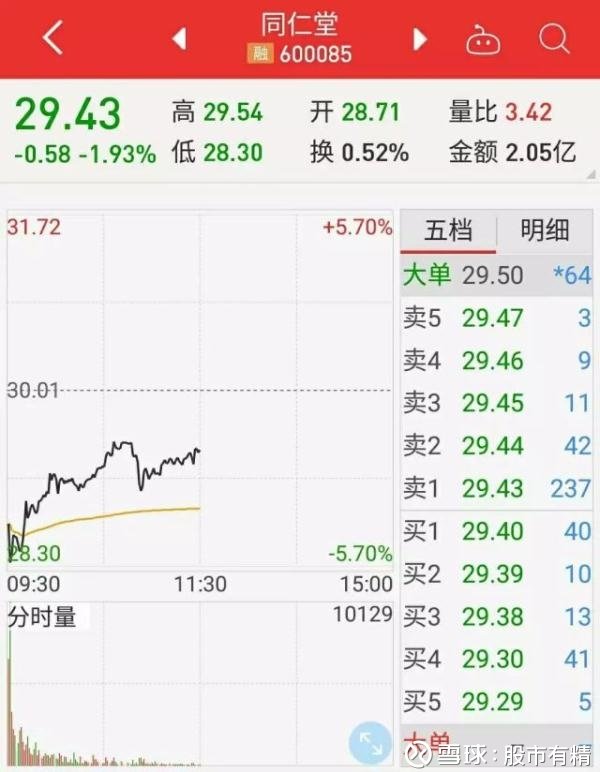This screenshot has height=772, width=600.
Task: Go back using the header arrow
Action: click(53, 39)
